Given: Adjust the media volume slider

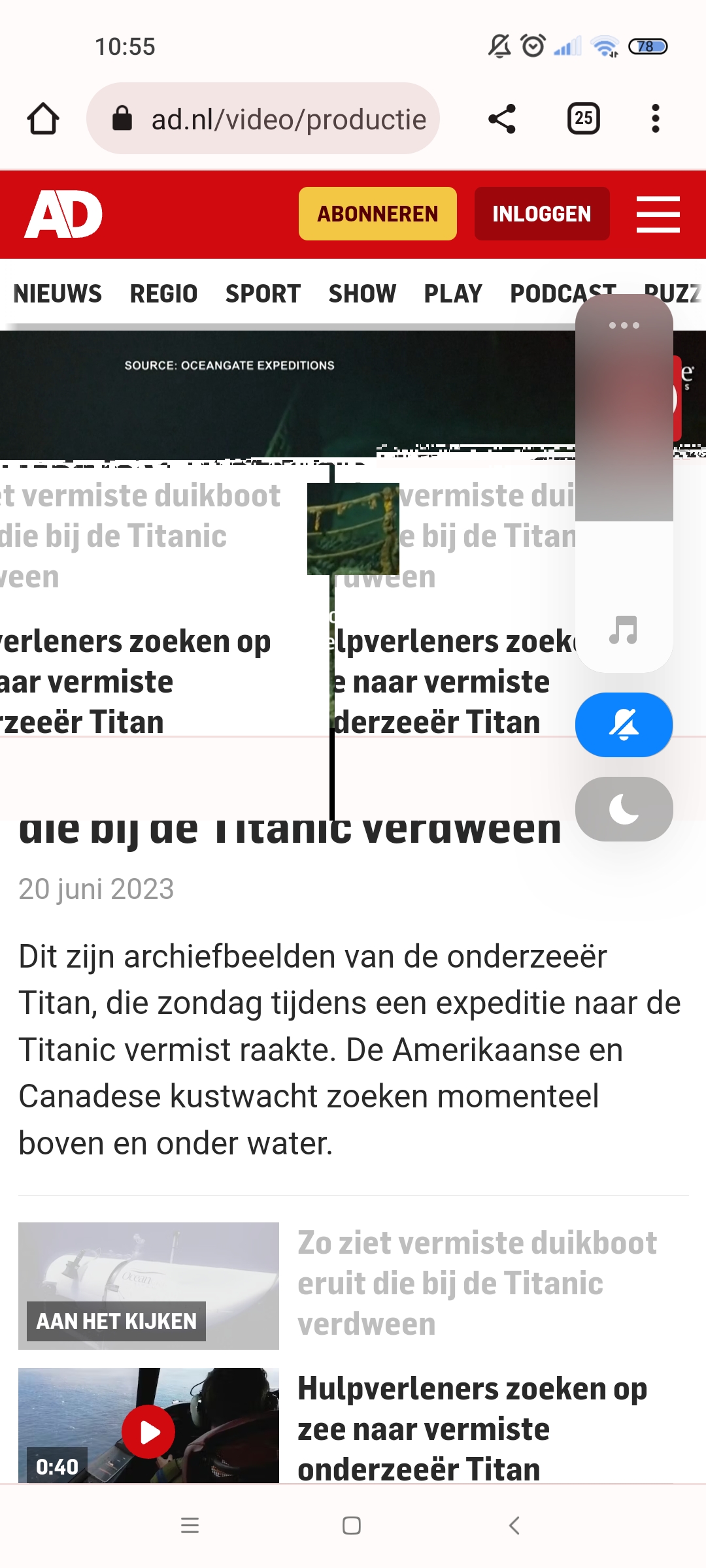Looking at the screenshot, I should coord(624,483).
